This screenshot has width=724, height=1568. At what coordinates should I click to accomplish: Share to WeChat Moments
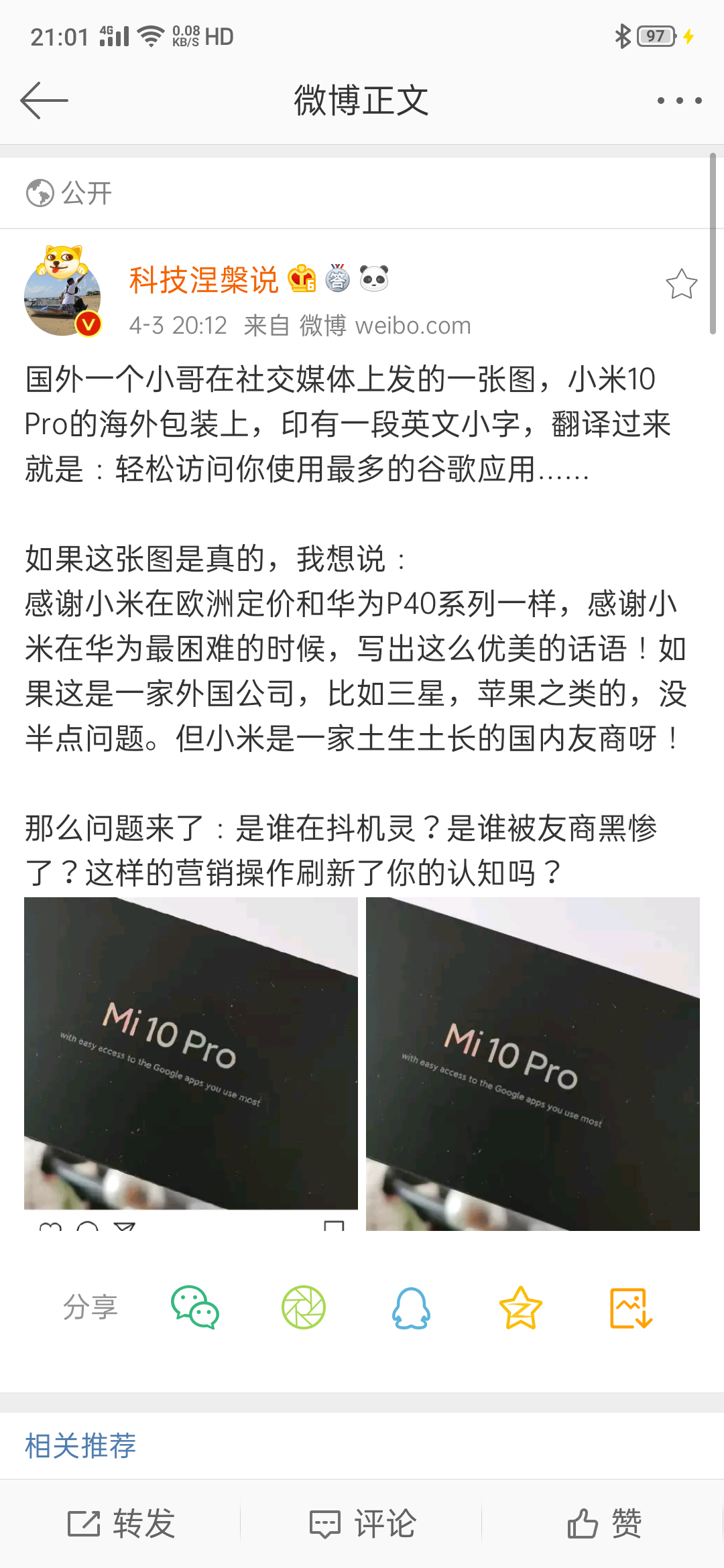point(304,1307)
